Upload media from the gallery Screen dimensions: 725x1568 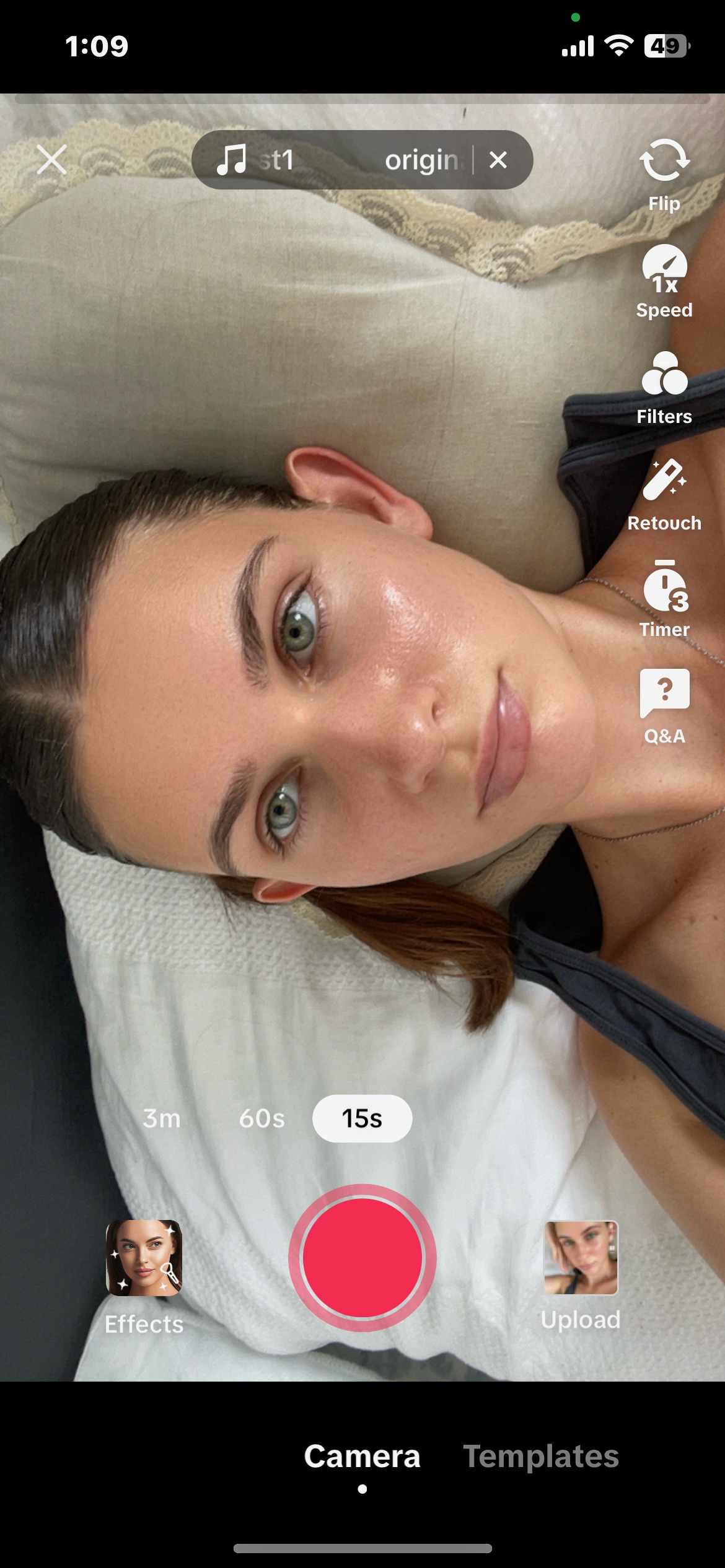click(581, 1275)
